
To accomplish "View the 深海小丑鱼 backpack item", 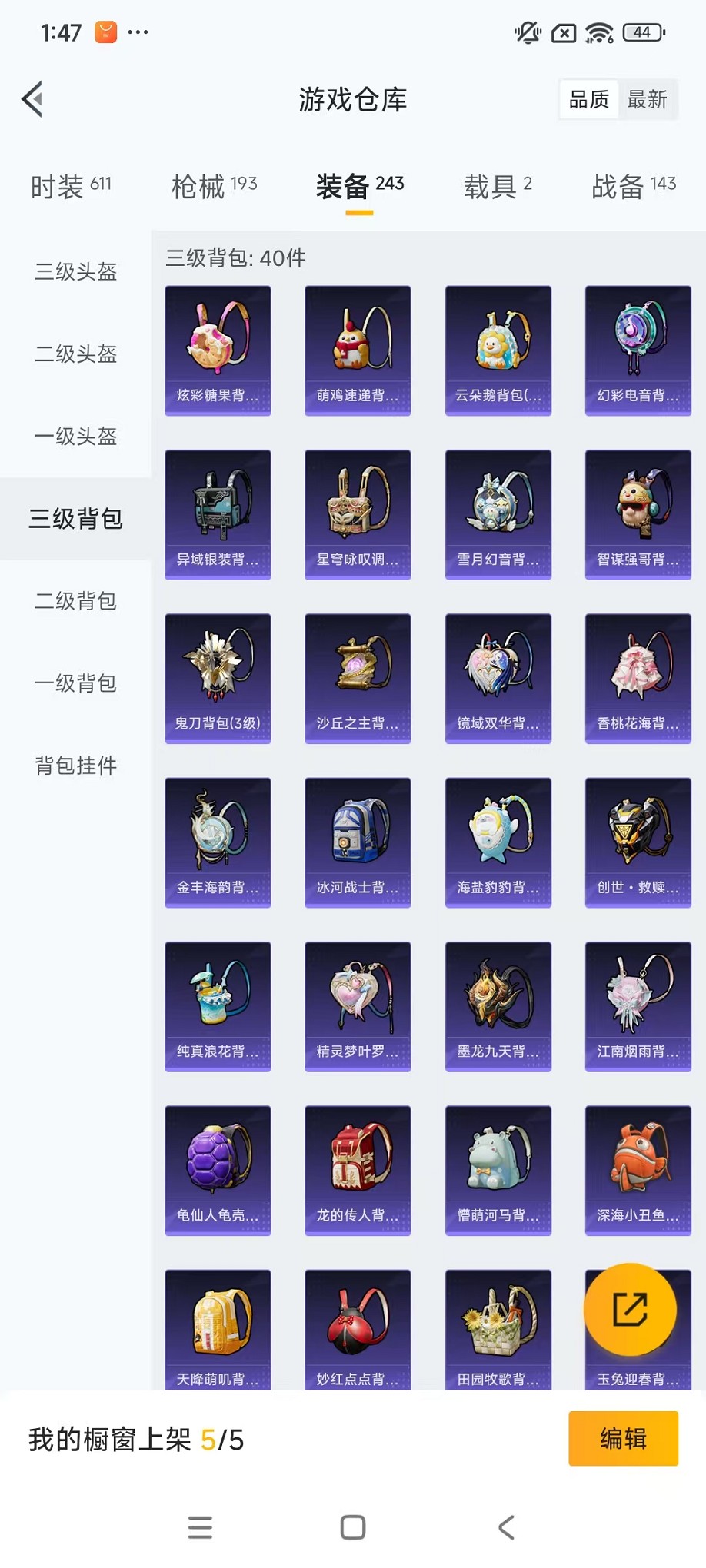I will pyautogui.click(x=638, y=1170).
